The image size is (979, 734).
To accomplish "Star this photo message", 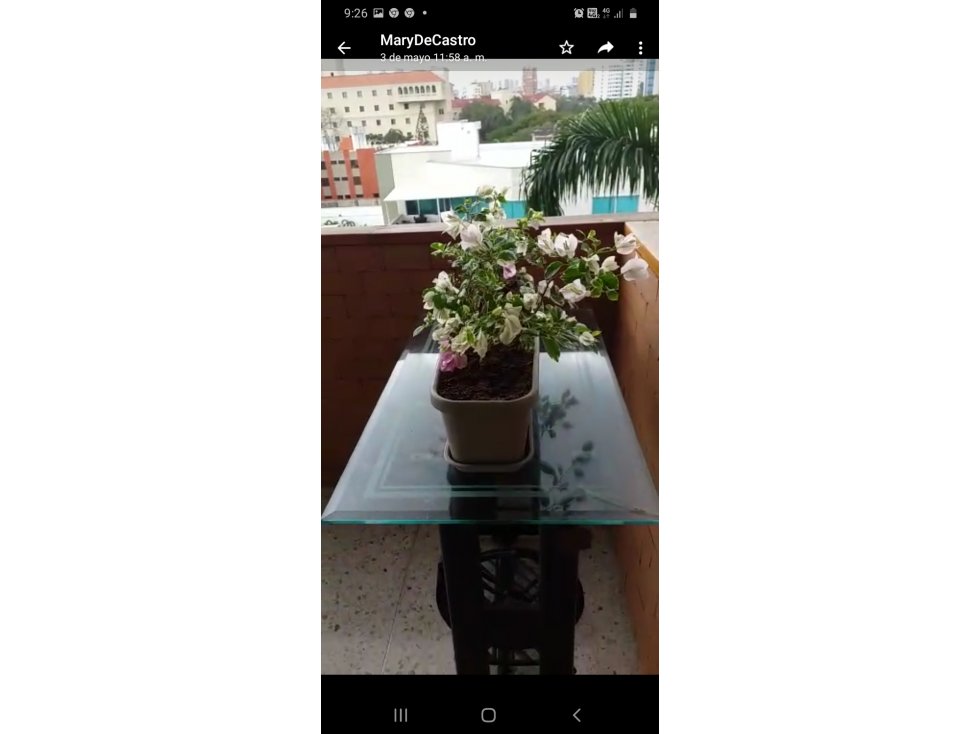I will (566, 48).
